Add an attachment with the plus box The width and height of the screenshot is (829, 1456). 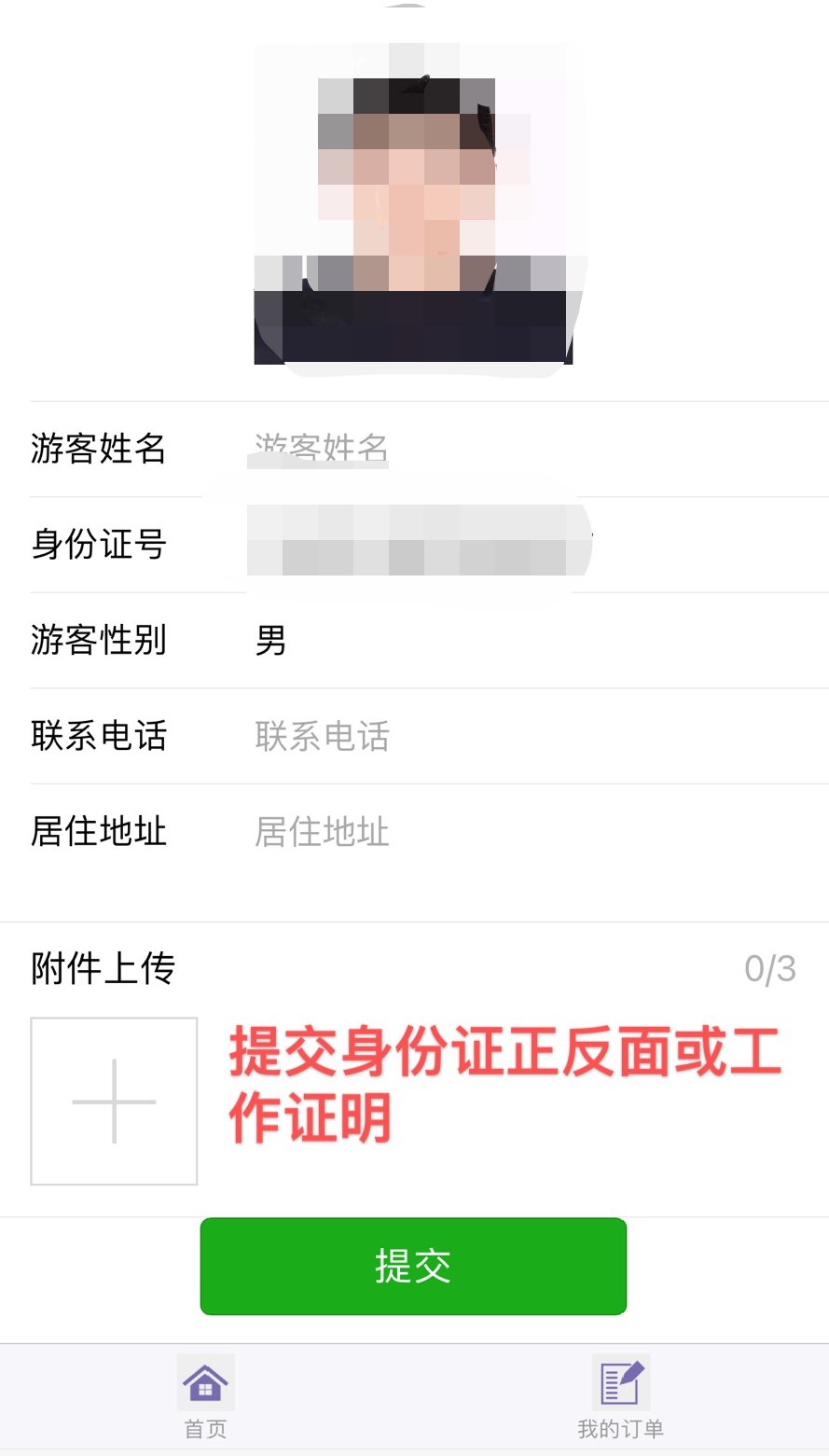(114, 1101)
